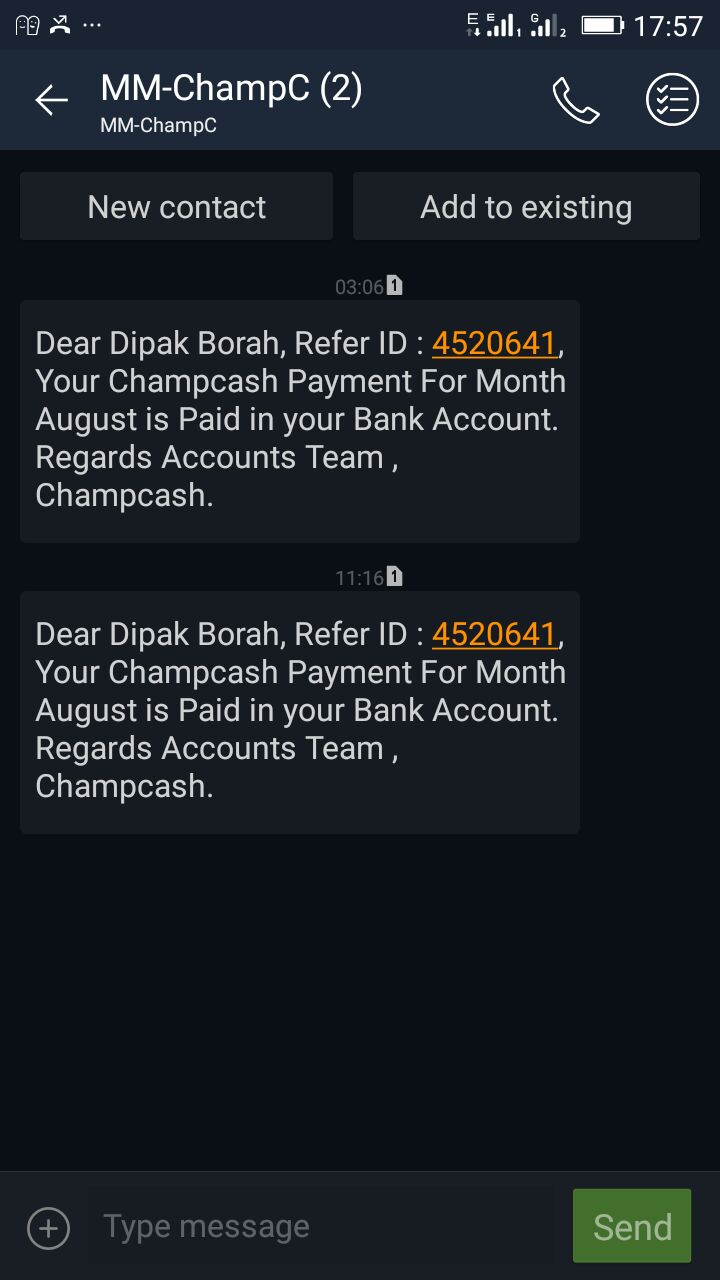Image resolution: width=720 pixels, height=1280 pixels.
Task: Tap the New contact button
Action: point(176,207)
